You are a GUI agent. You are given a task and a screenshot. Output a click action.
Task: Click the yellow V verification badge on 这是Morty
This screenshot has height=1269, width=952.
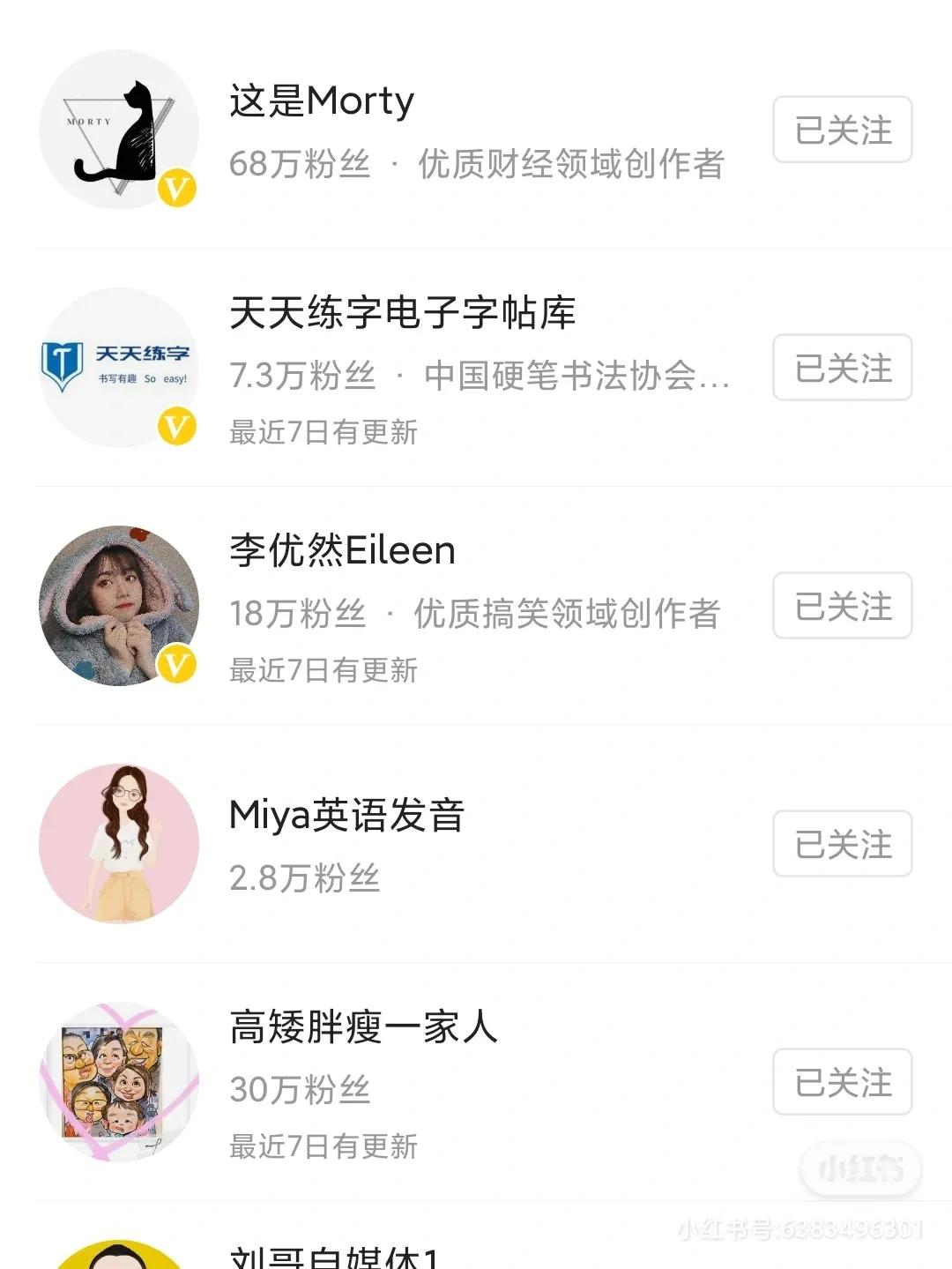click(x=175, y=188)
